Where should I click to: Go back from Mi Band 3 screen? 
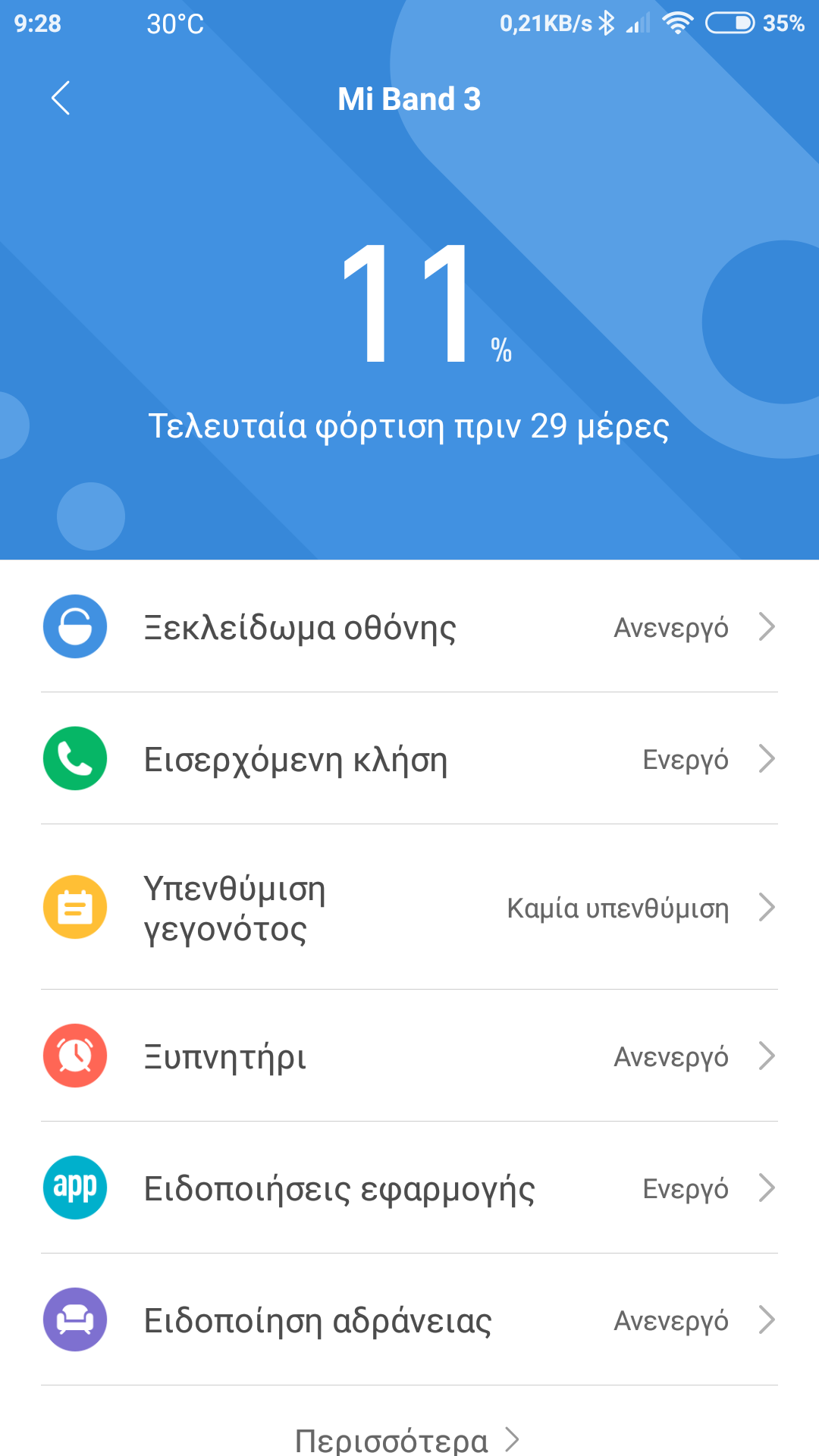(x=61, y=99)
